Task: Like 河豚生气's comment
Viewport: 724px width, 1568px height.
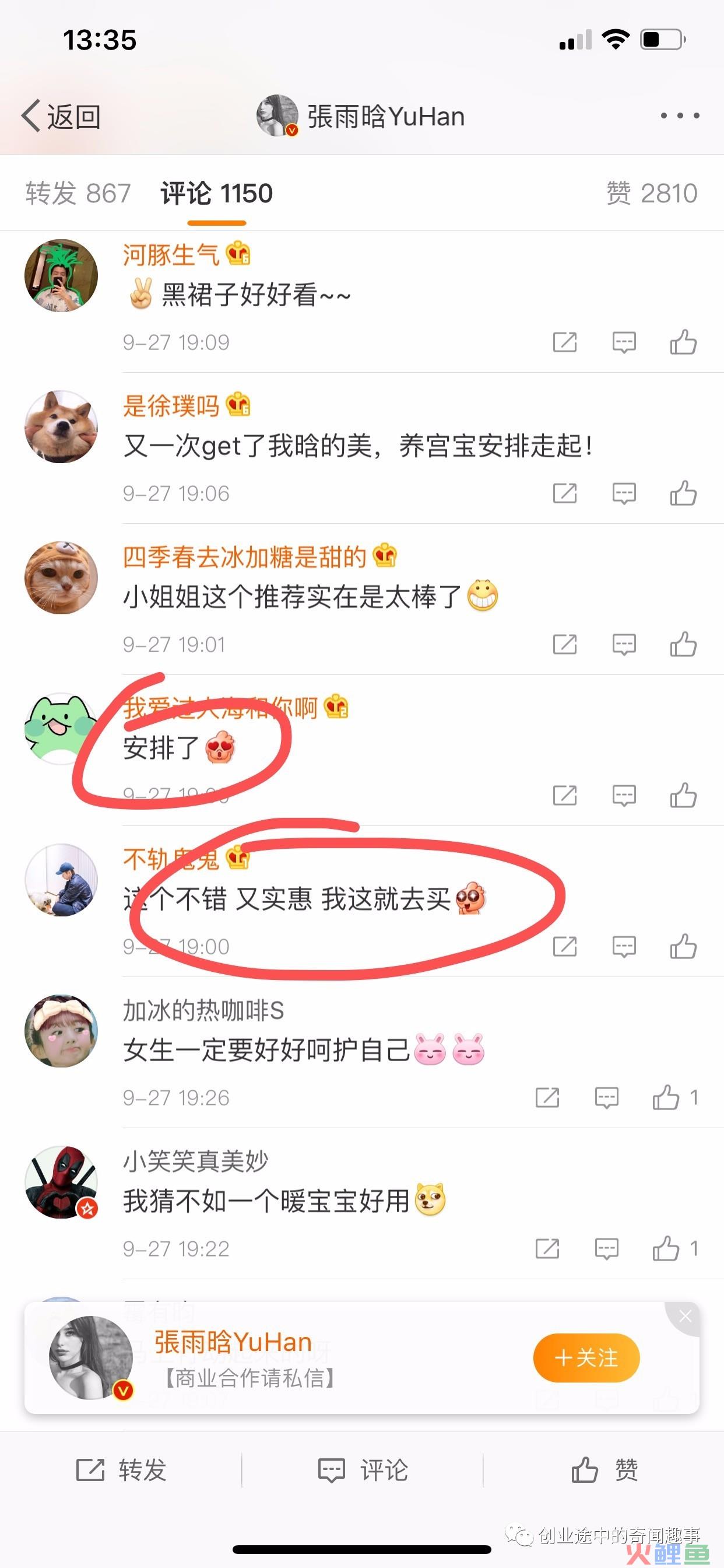Action: tap(683, 342)
